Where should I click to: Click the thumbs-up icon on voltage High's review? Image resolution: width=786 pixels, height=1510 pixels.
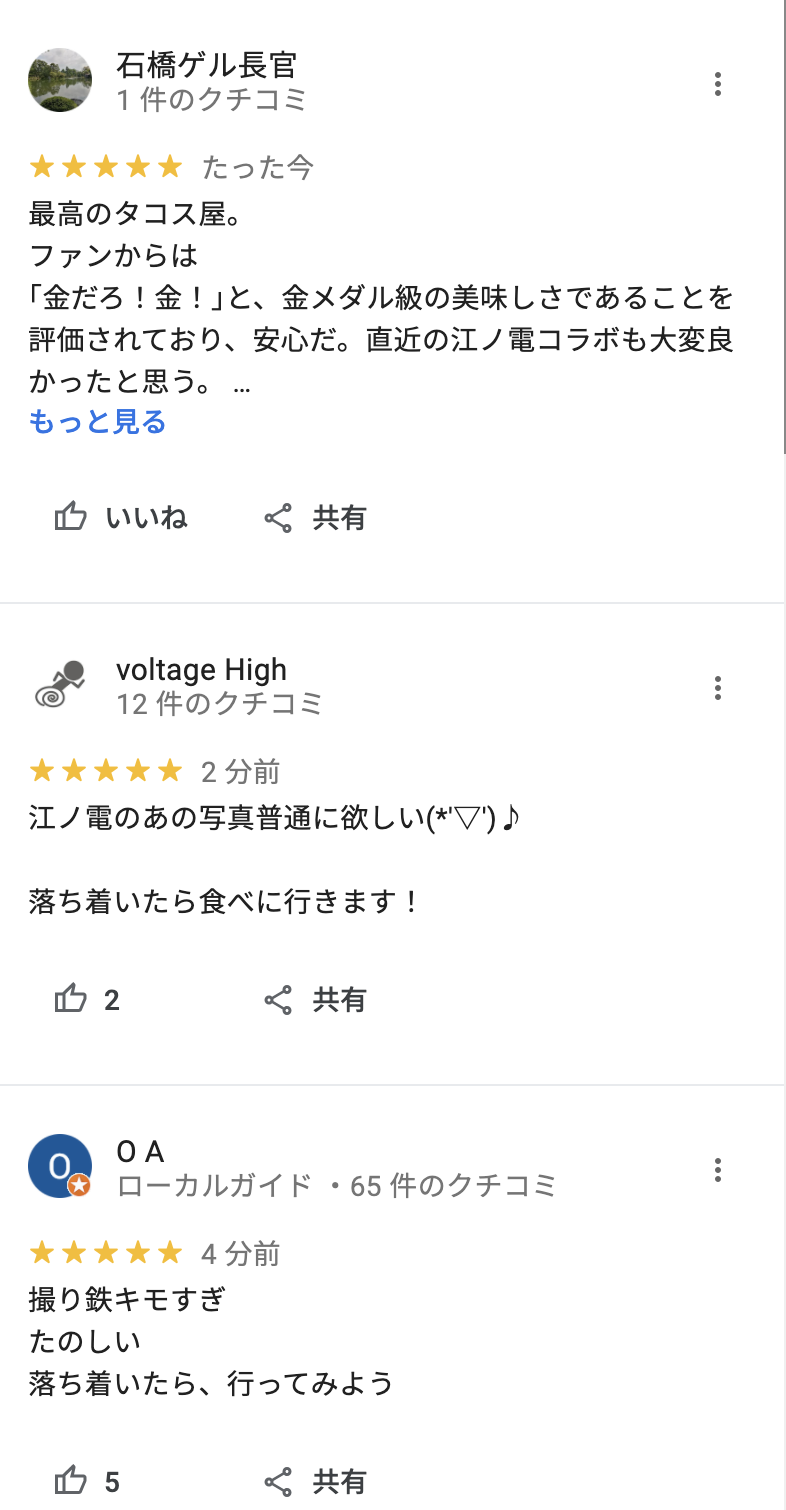pyautogui.click(x=70, y=999)
